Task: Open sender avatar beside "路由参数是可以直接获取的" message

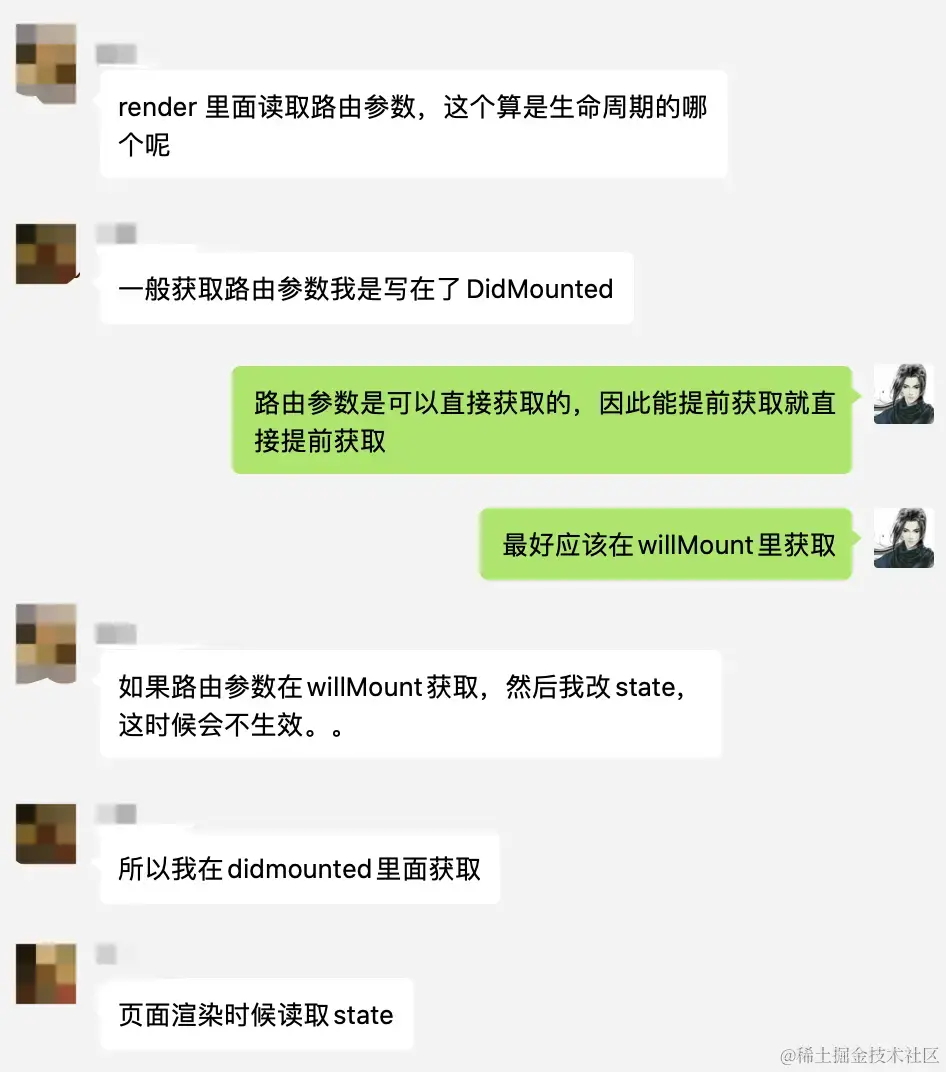Action: click(904, 394)
